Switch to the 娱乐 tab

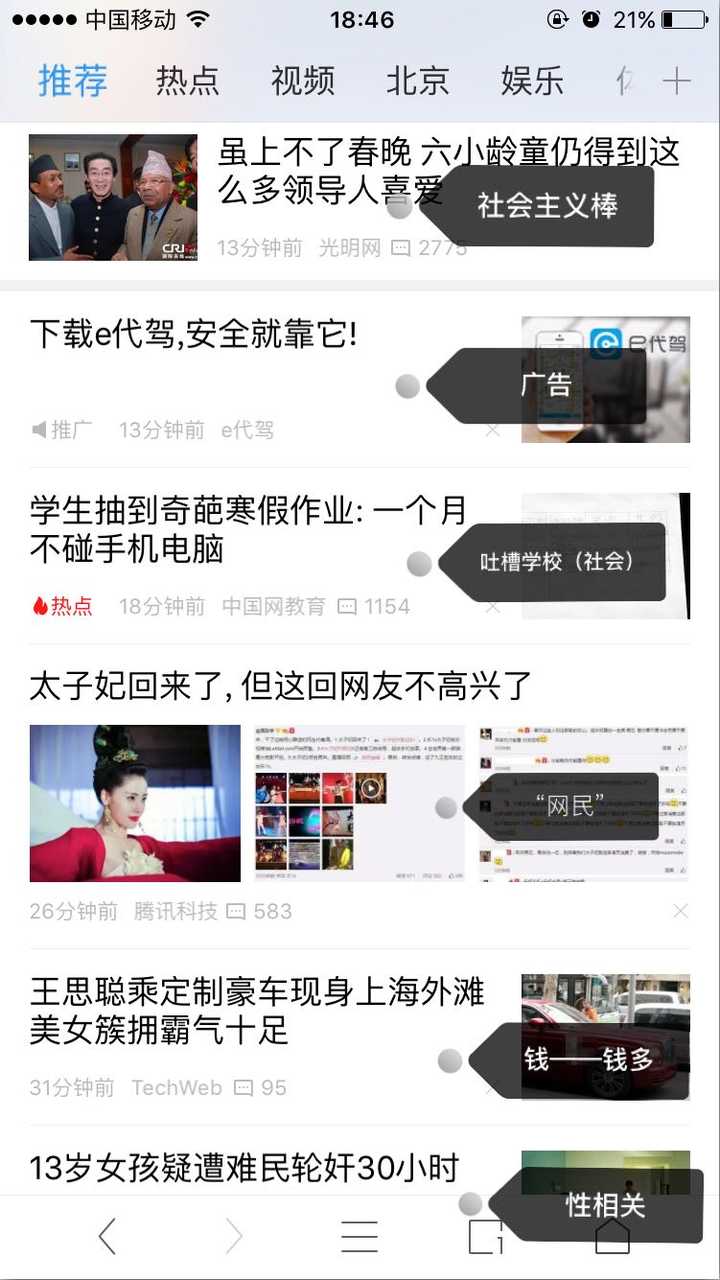532,81
